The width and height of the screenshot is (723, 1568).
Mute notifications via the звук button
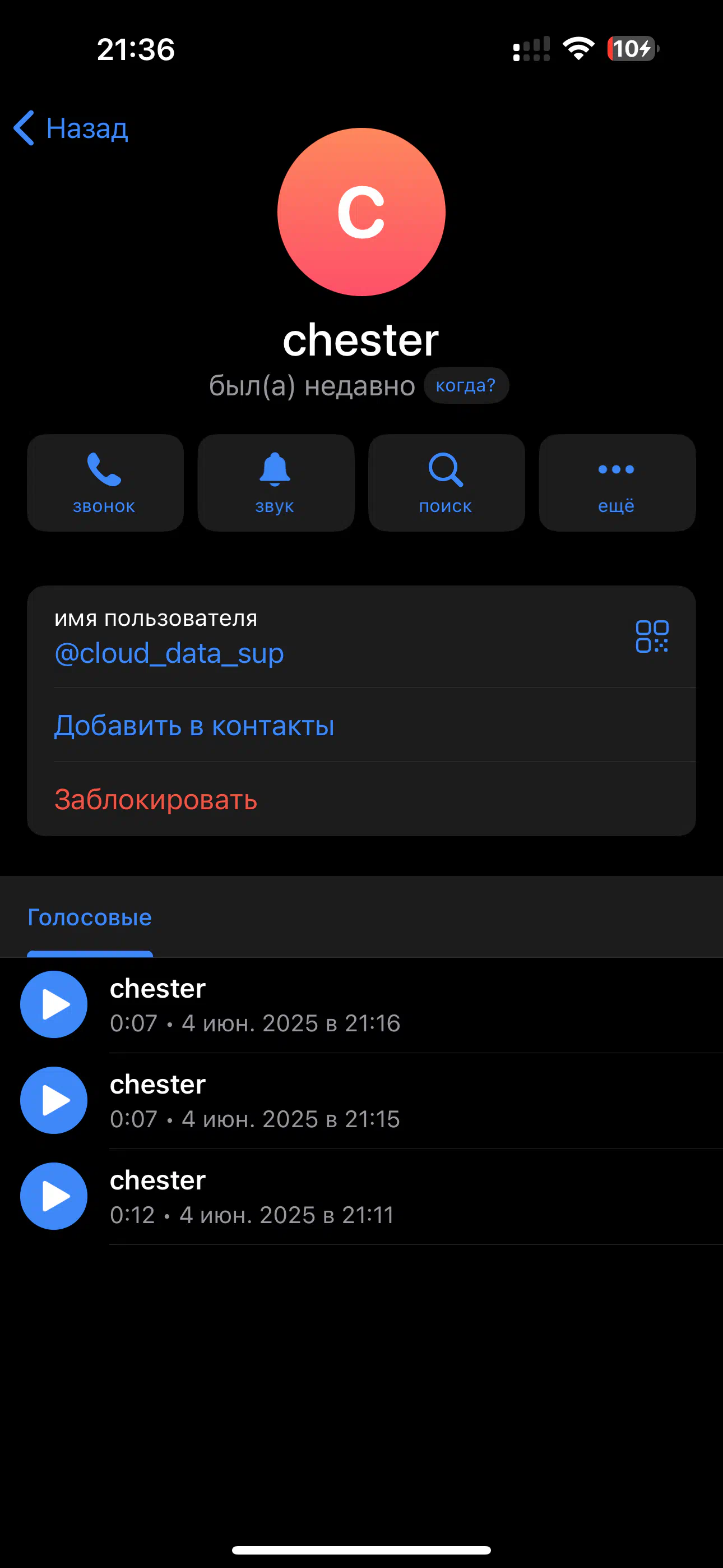[x=276, y=483]
